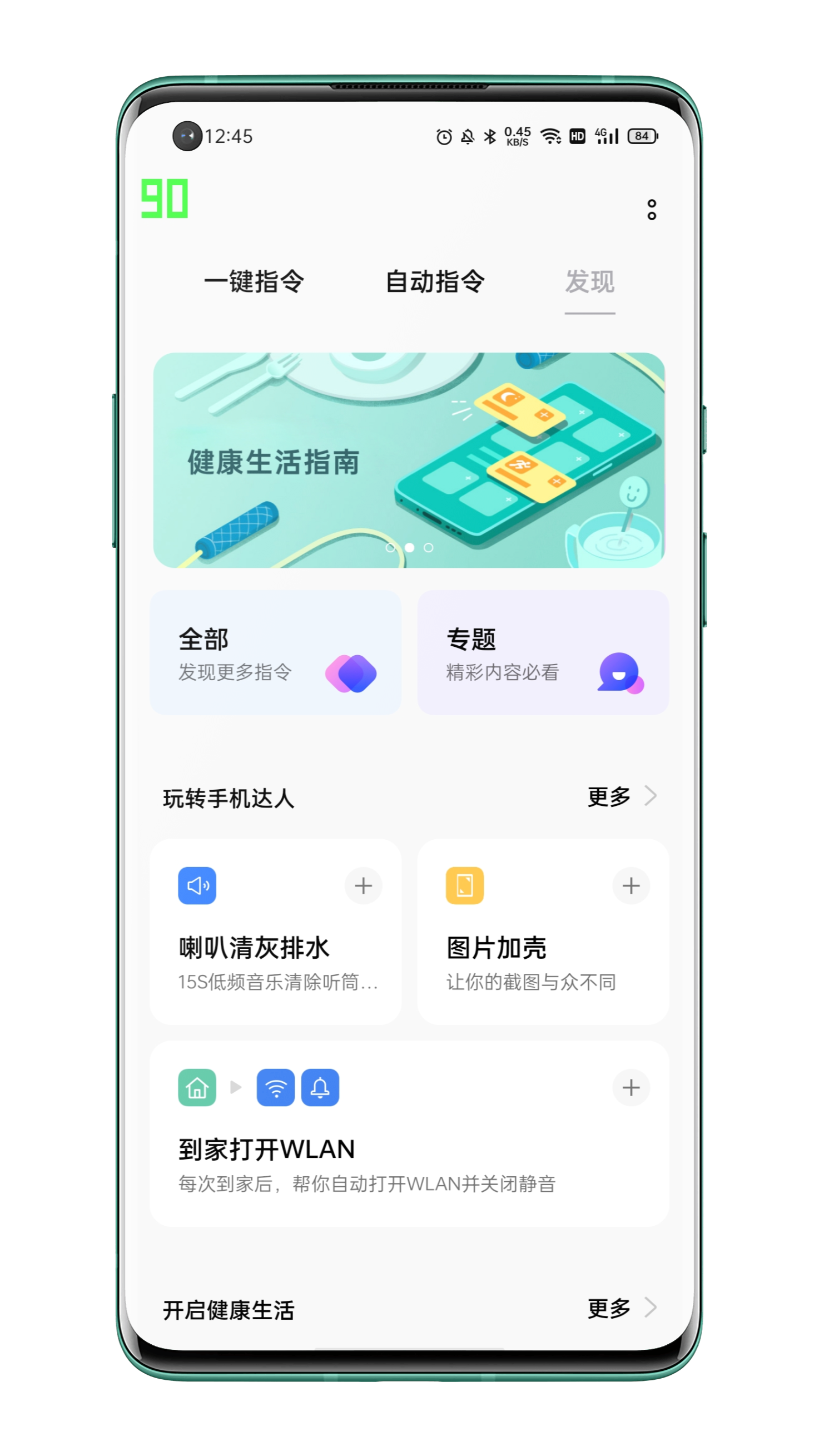
Task: Switch to the 自动指令 tab
Action: (x=435, y=281)
